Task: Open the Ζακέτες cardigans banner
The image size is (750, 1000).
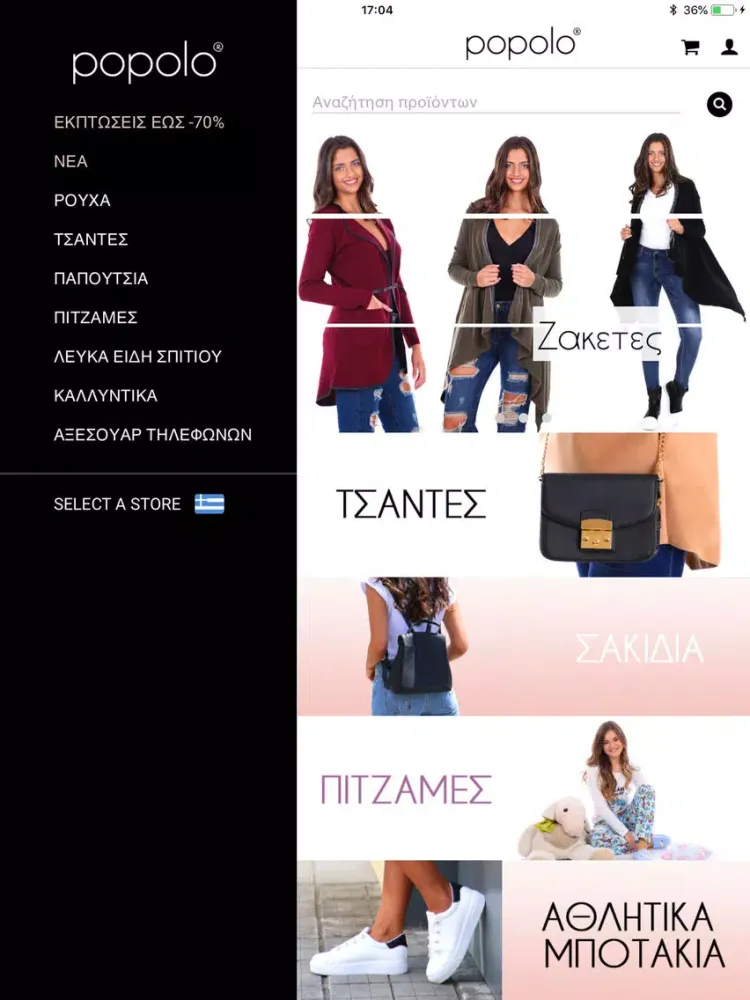Action: (x=523, y=285)
